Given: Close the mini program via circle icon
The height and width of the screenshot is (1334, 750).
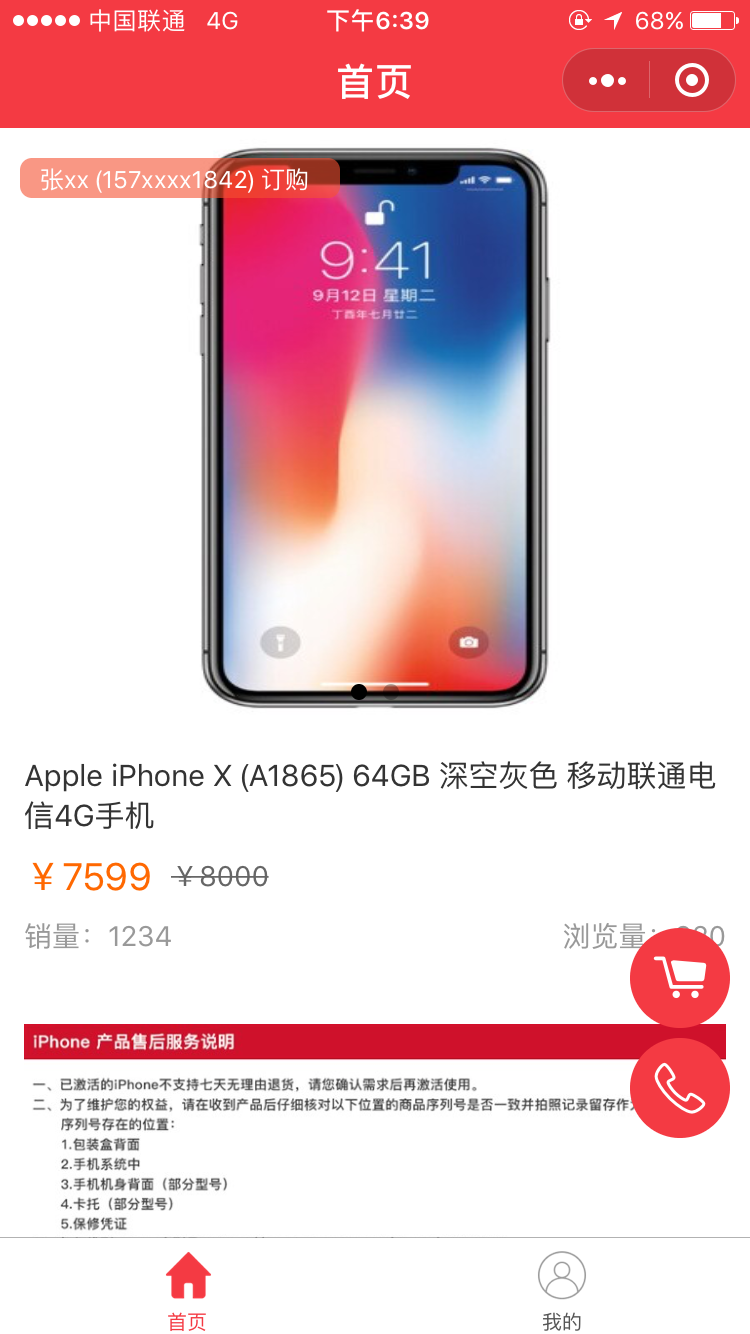Looking at the screenshot, I should (692, 80).
